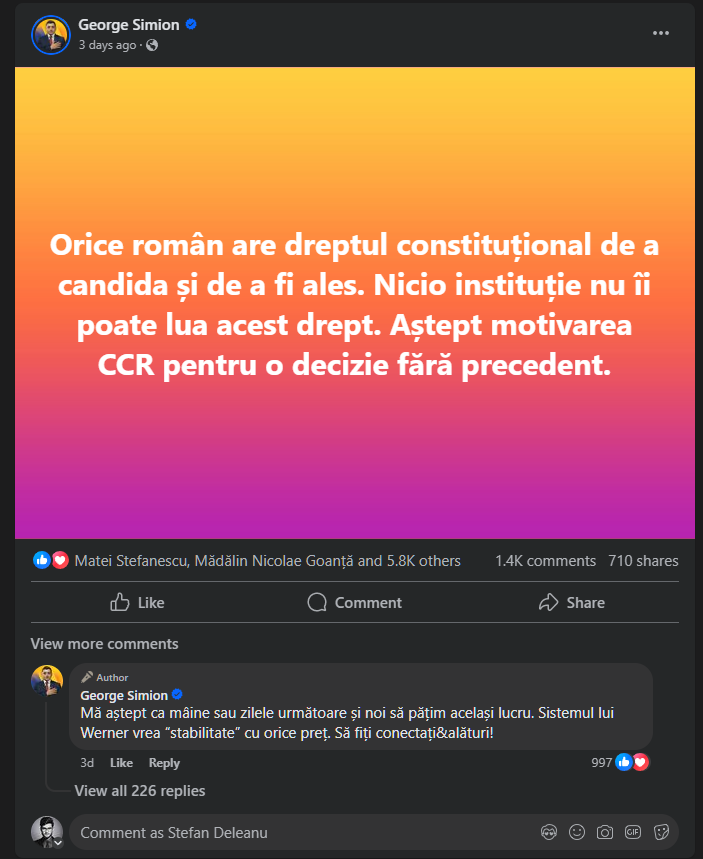Like George Simion's post
703x859 pixels.
point(137,602)
